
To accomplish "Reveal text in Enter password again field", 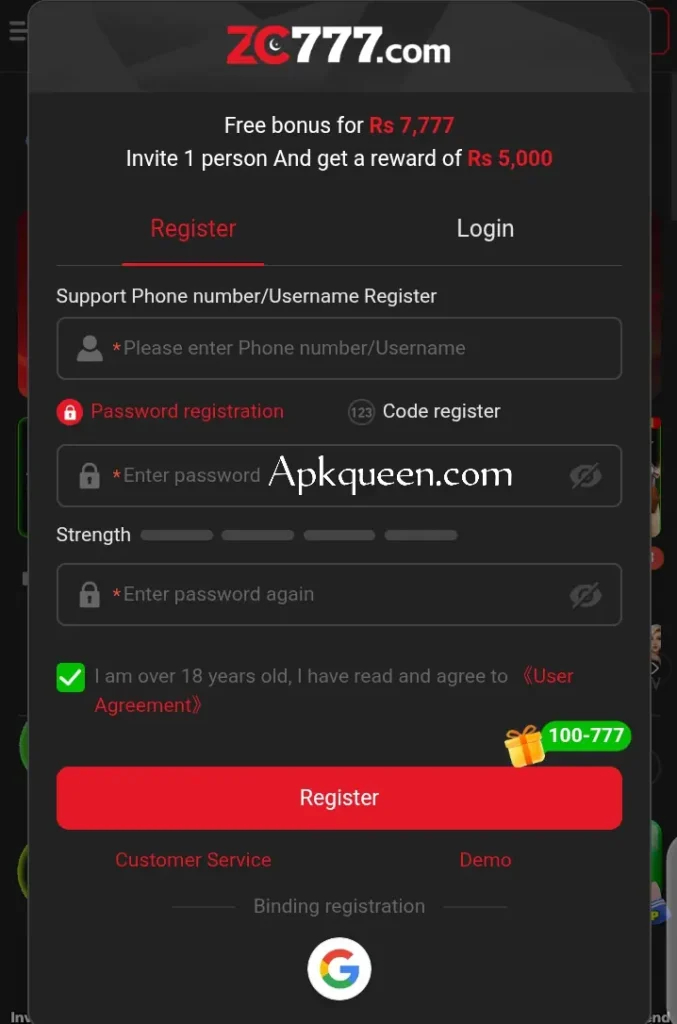I will tap(585, 595).
